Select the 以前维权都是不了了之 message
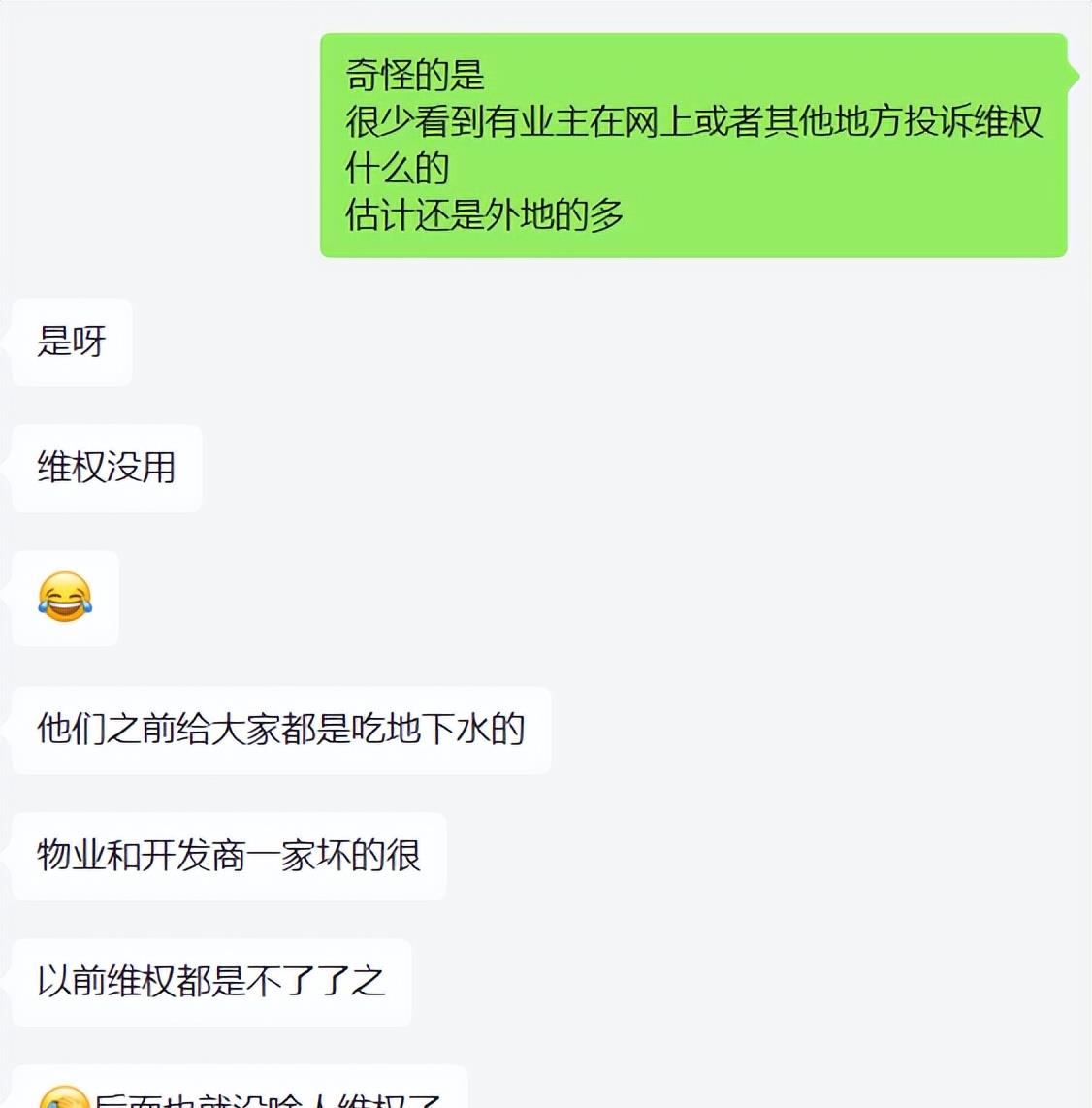The image size is (1092, 1108). click(x=209, y=982)
